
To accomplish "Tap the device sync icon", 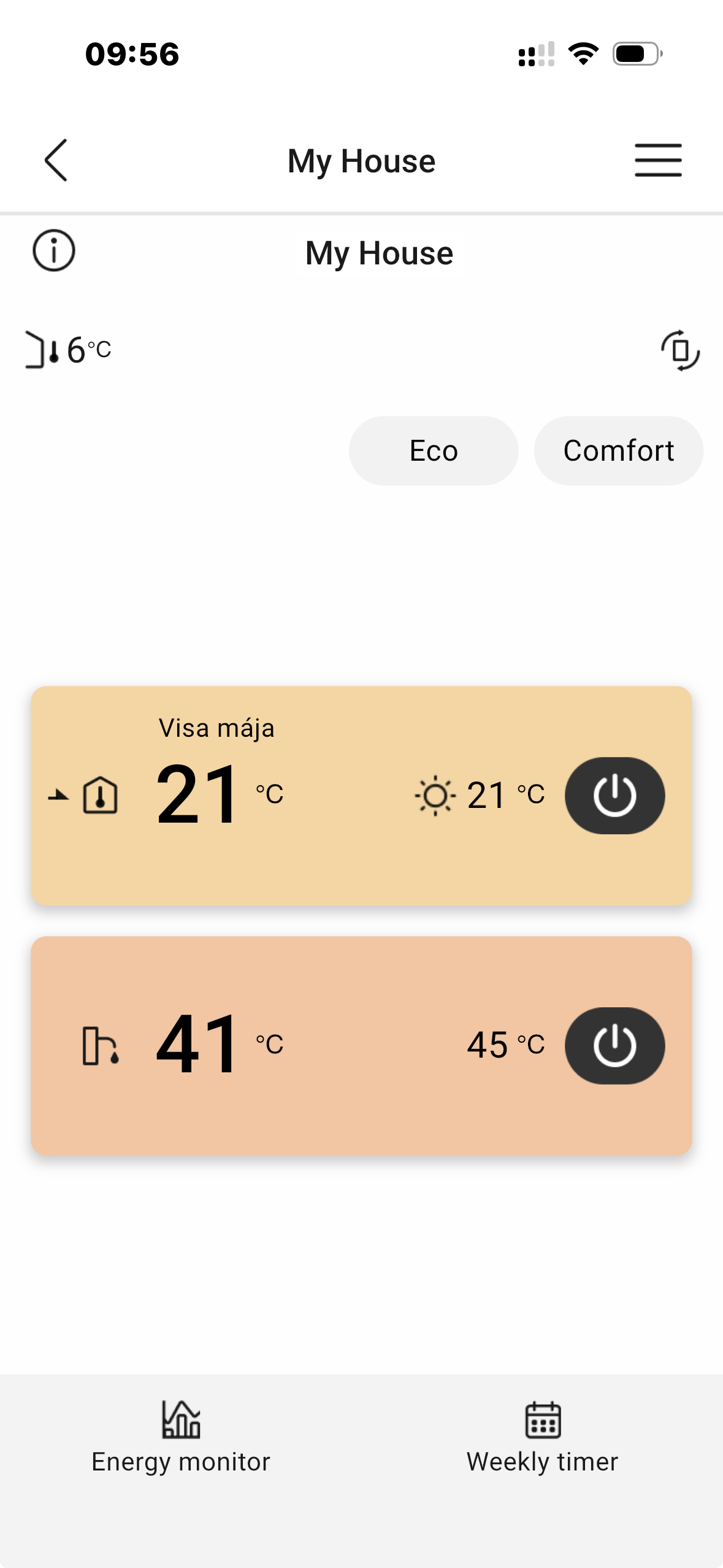I will [680, 350].
